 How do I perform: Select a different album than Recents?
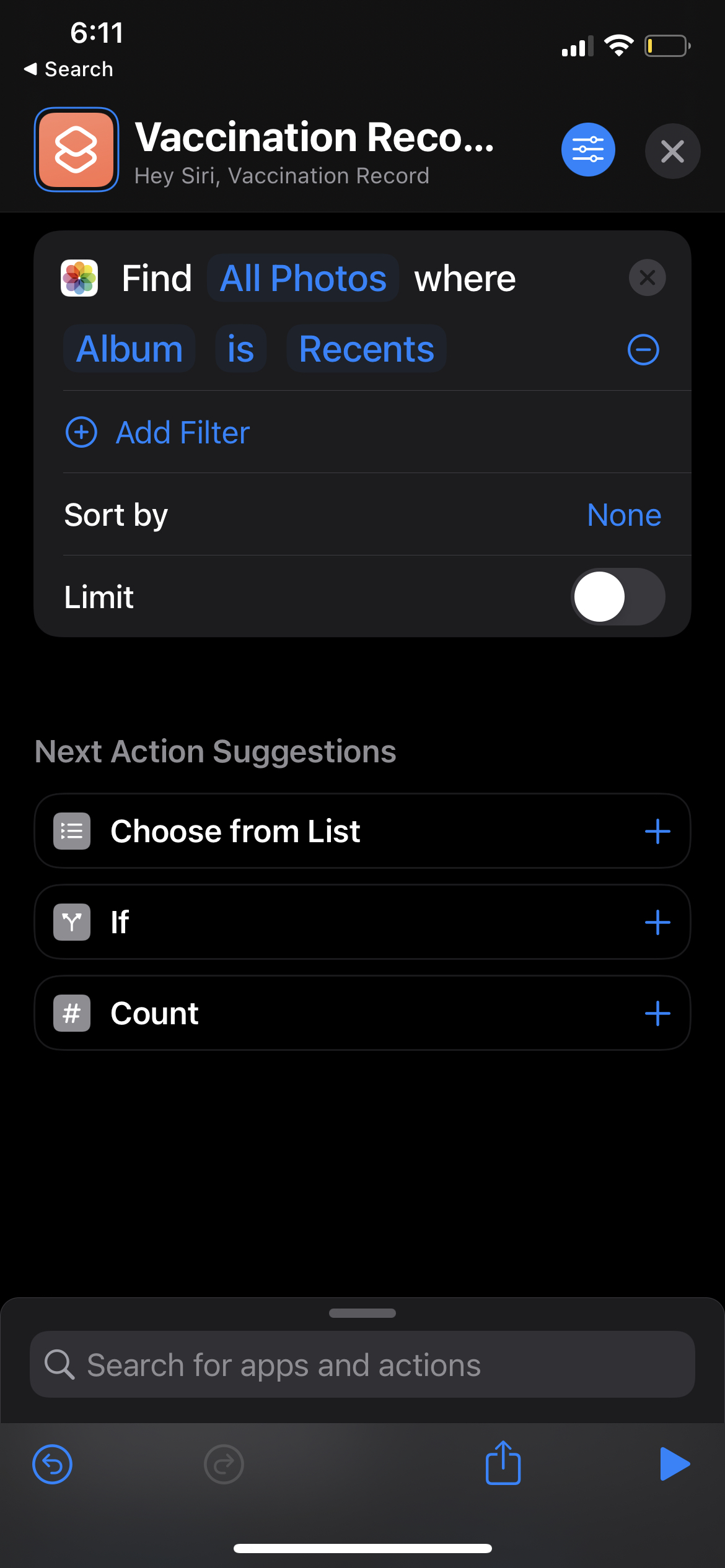(x=366, y=349)
